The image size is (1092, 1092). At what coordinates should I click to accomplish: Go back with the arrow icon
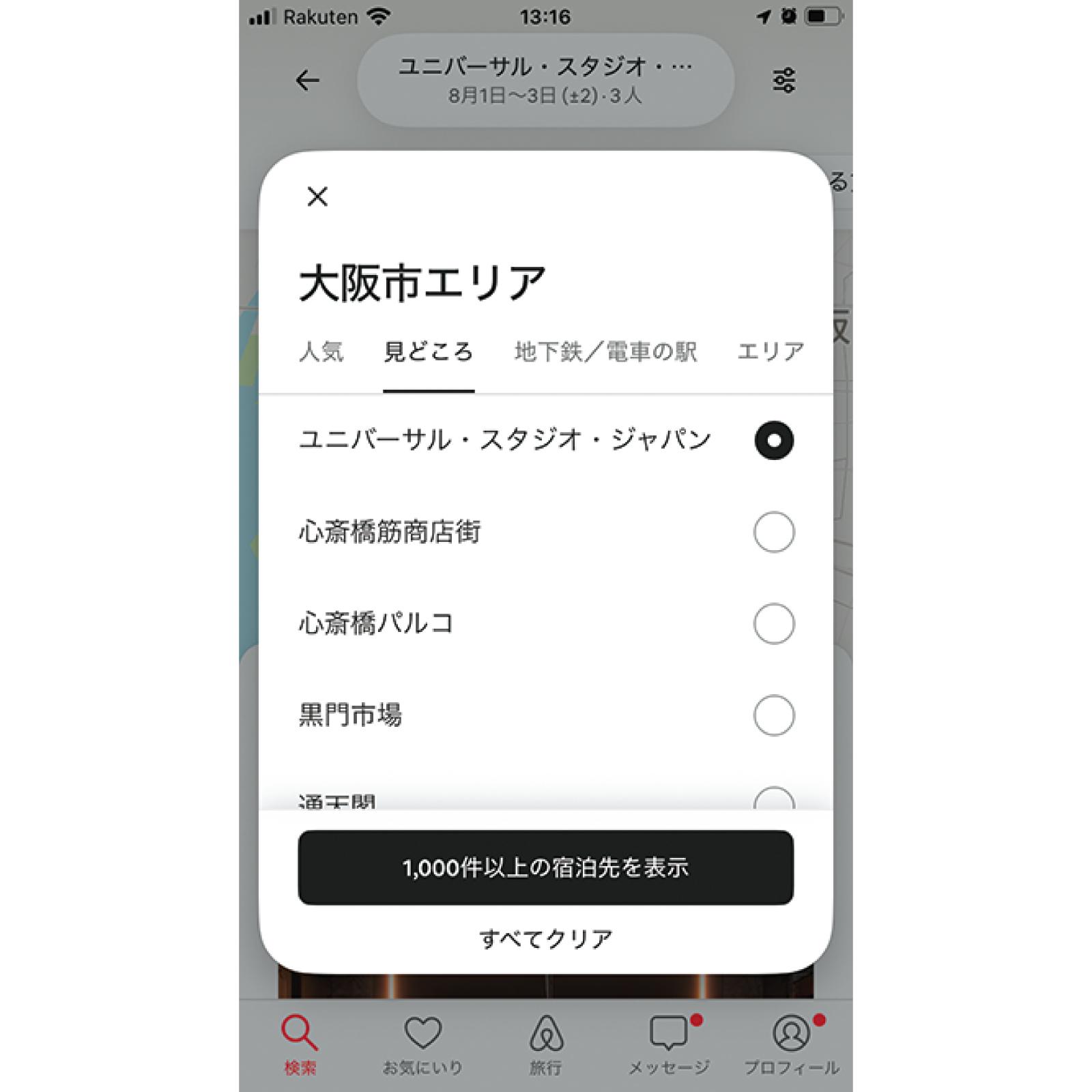(x=308, y=81)
